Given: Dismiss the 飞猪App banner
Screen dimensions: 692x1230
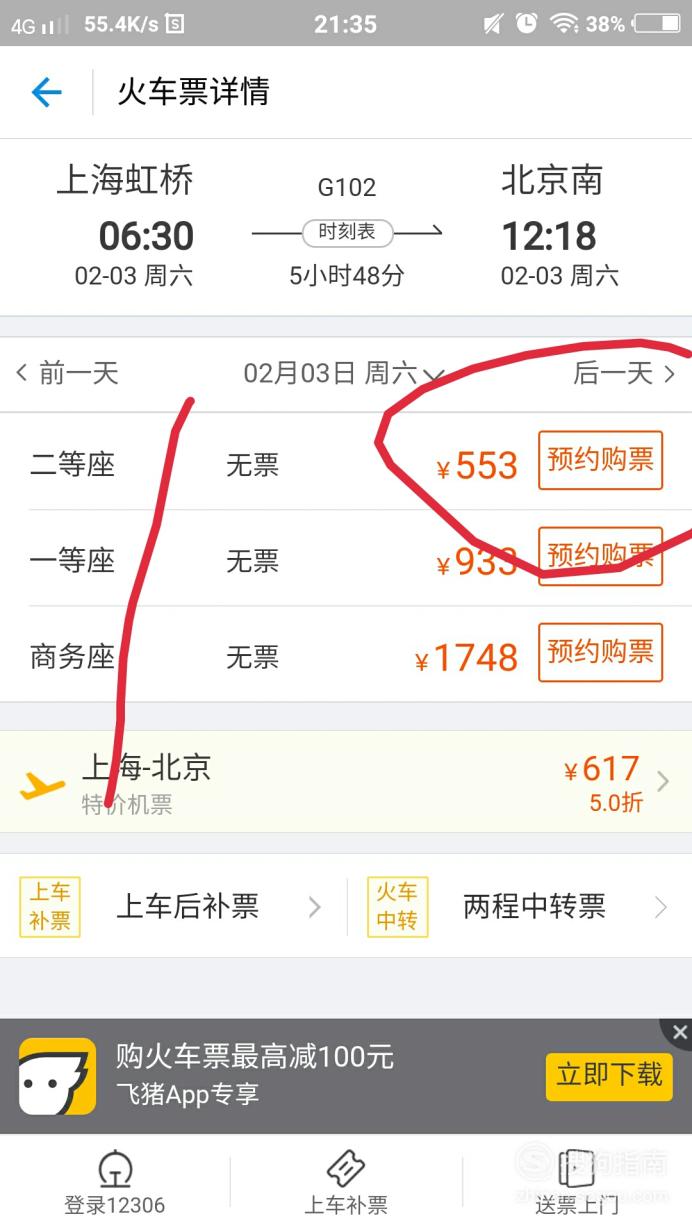Looking at the screenshot, I should click(679, 1033).
